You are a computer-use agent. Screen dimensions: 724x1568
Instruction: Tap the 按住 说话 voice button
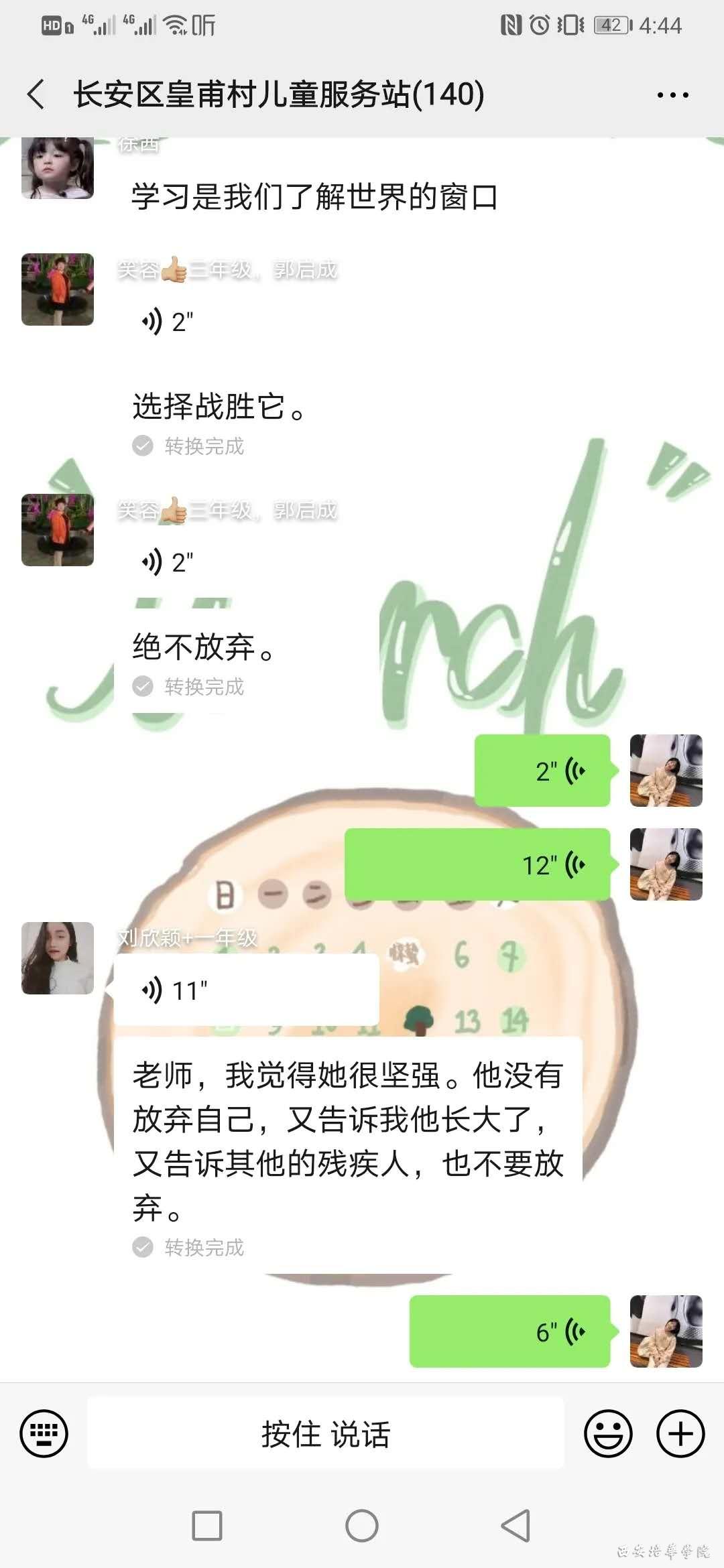point(326,1434)
